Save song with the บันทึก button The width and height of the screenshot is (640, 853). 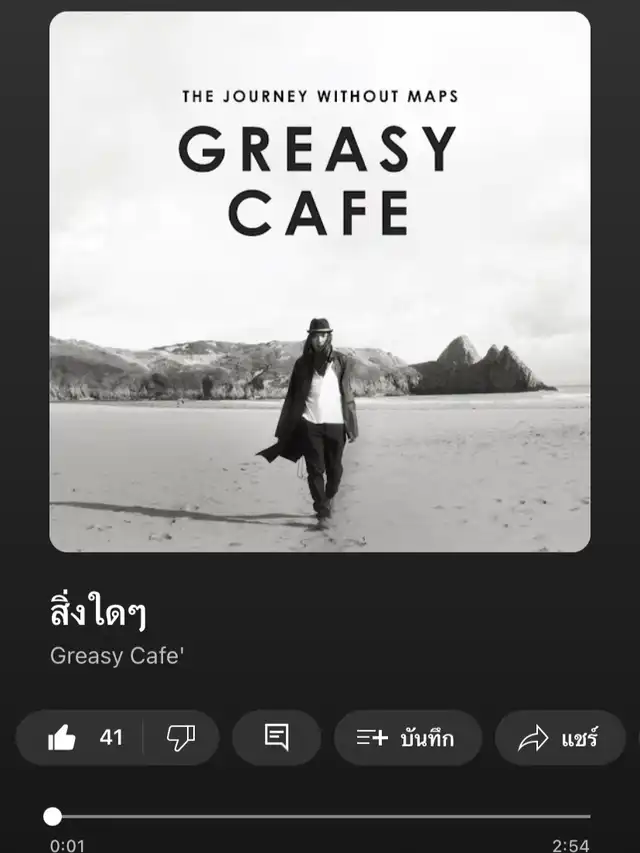(x=407, y=738)
